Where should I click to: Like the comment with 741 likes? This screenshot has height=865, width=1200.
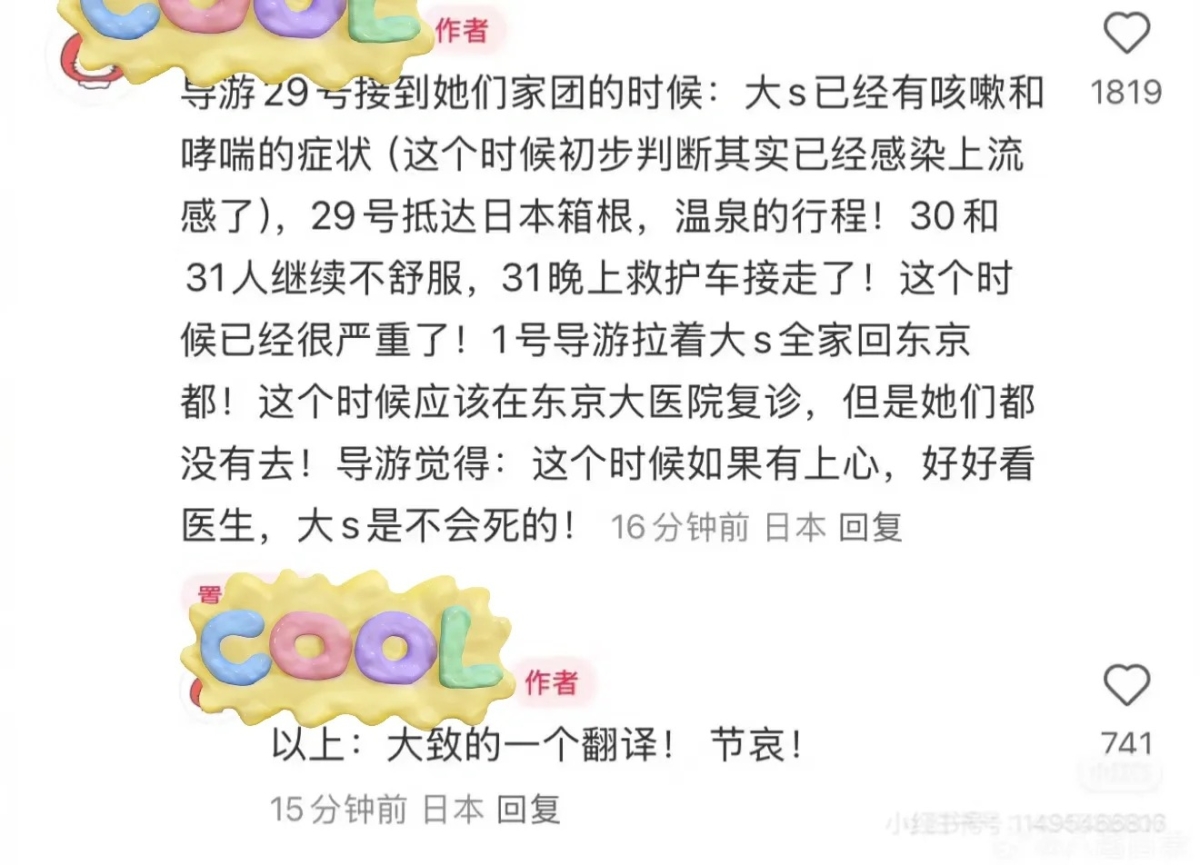[1126, 686]
